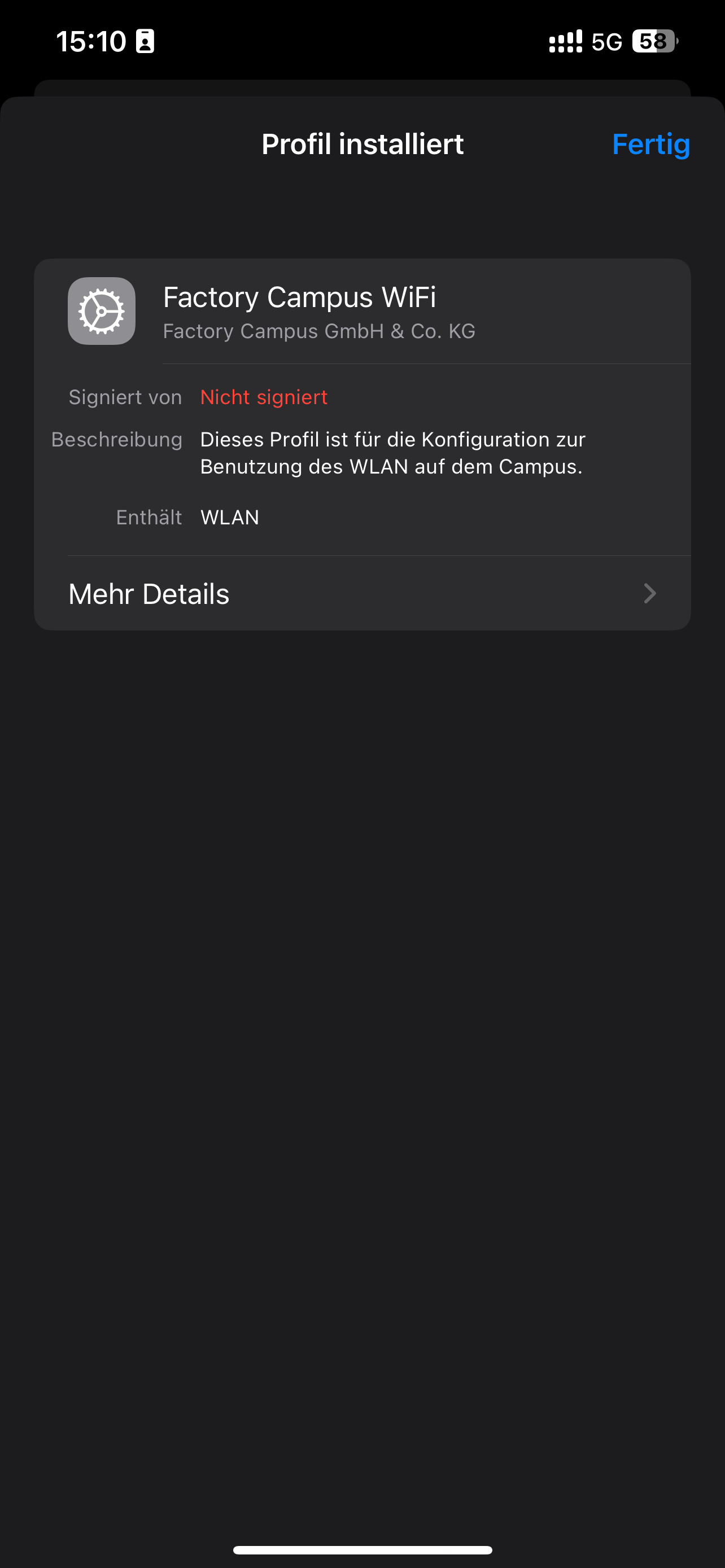Tap the chevron on the right of Mehr Details
This screenshot has width=725, height=1568.
(x=649, y=593)
